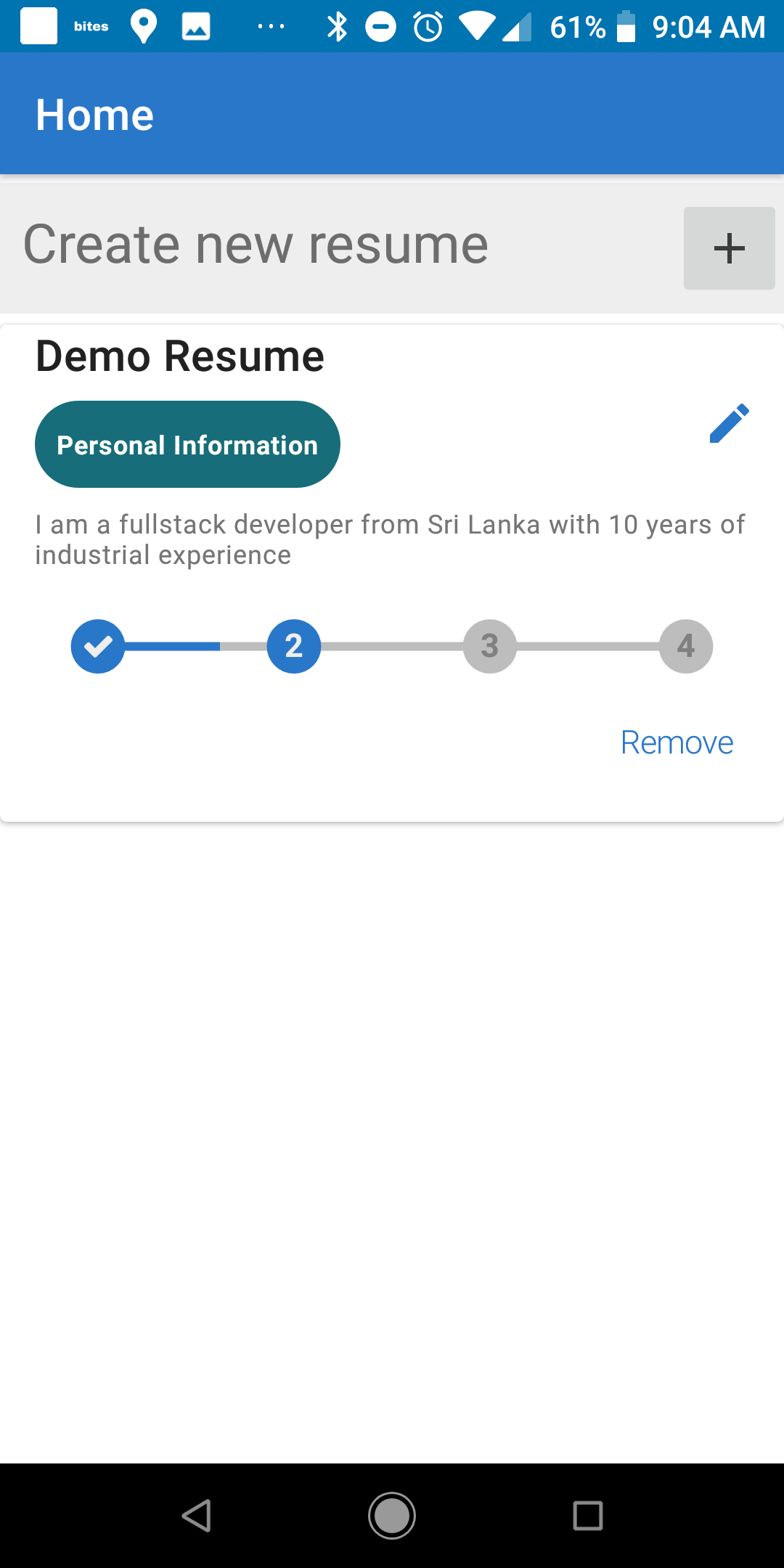Select the alarm clock status bar icon
784x1568 pixels.
(x=428, y=27)
